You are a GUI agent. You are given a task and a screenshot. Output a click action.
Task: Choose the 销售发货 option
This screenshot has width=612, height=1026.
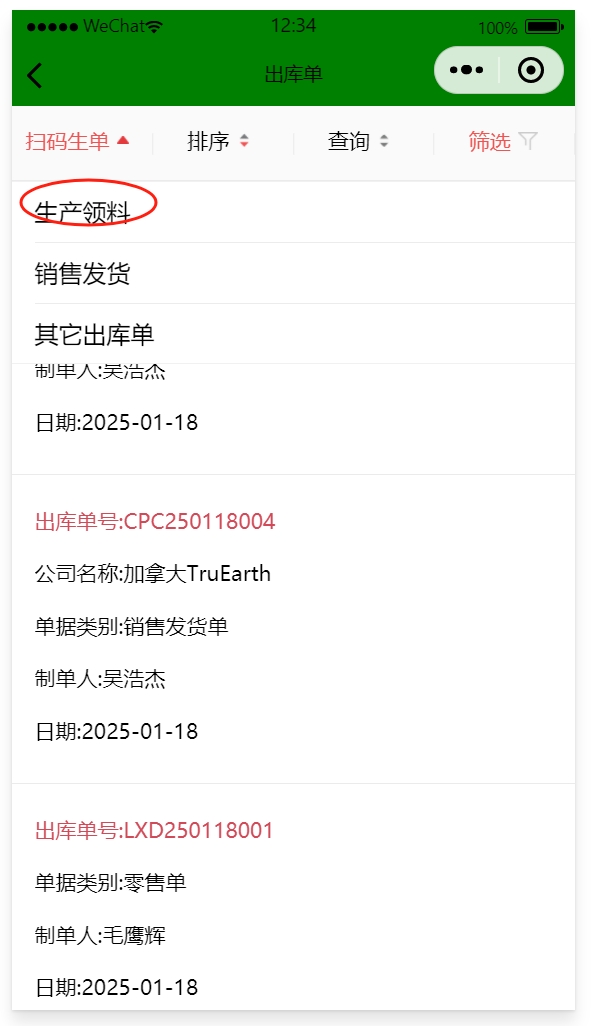pyautogui.click(x=83, y=273)
